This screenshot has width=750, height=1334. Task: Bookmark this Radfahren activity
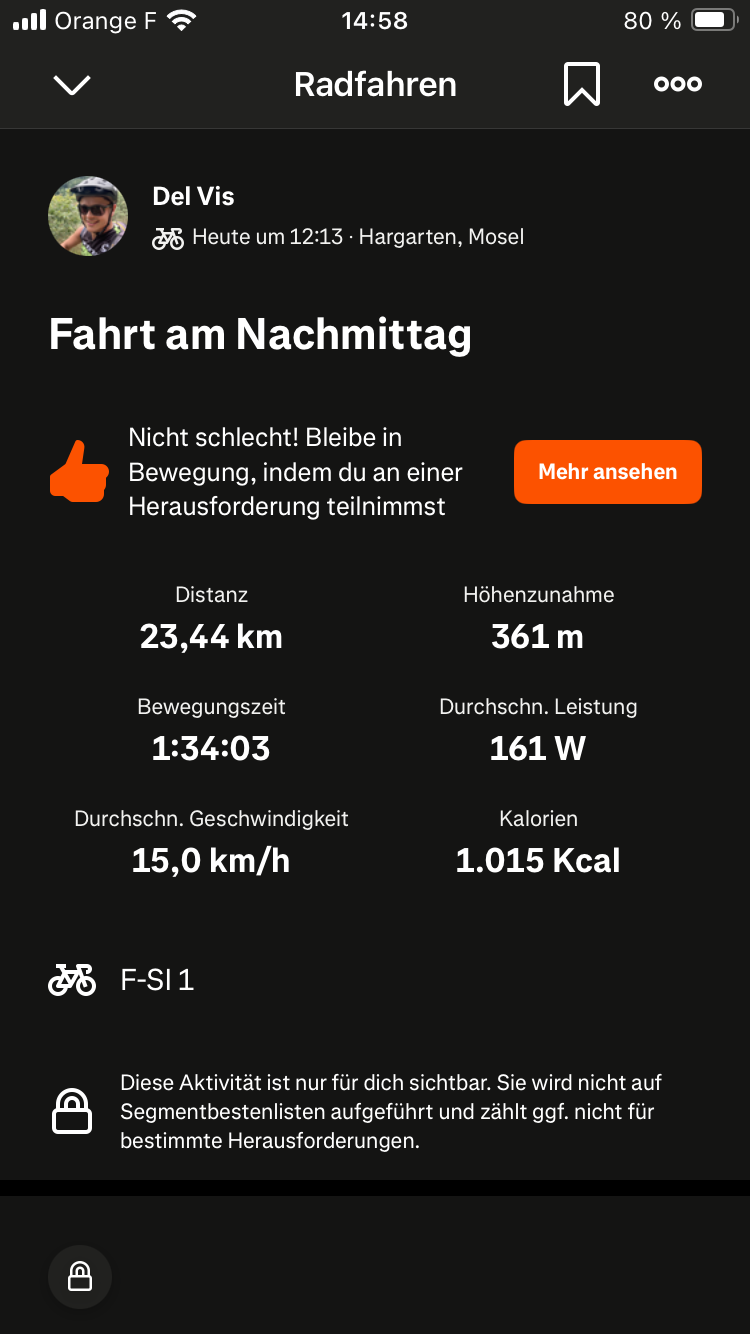582,84
